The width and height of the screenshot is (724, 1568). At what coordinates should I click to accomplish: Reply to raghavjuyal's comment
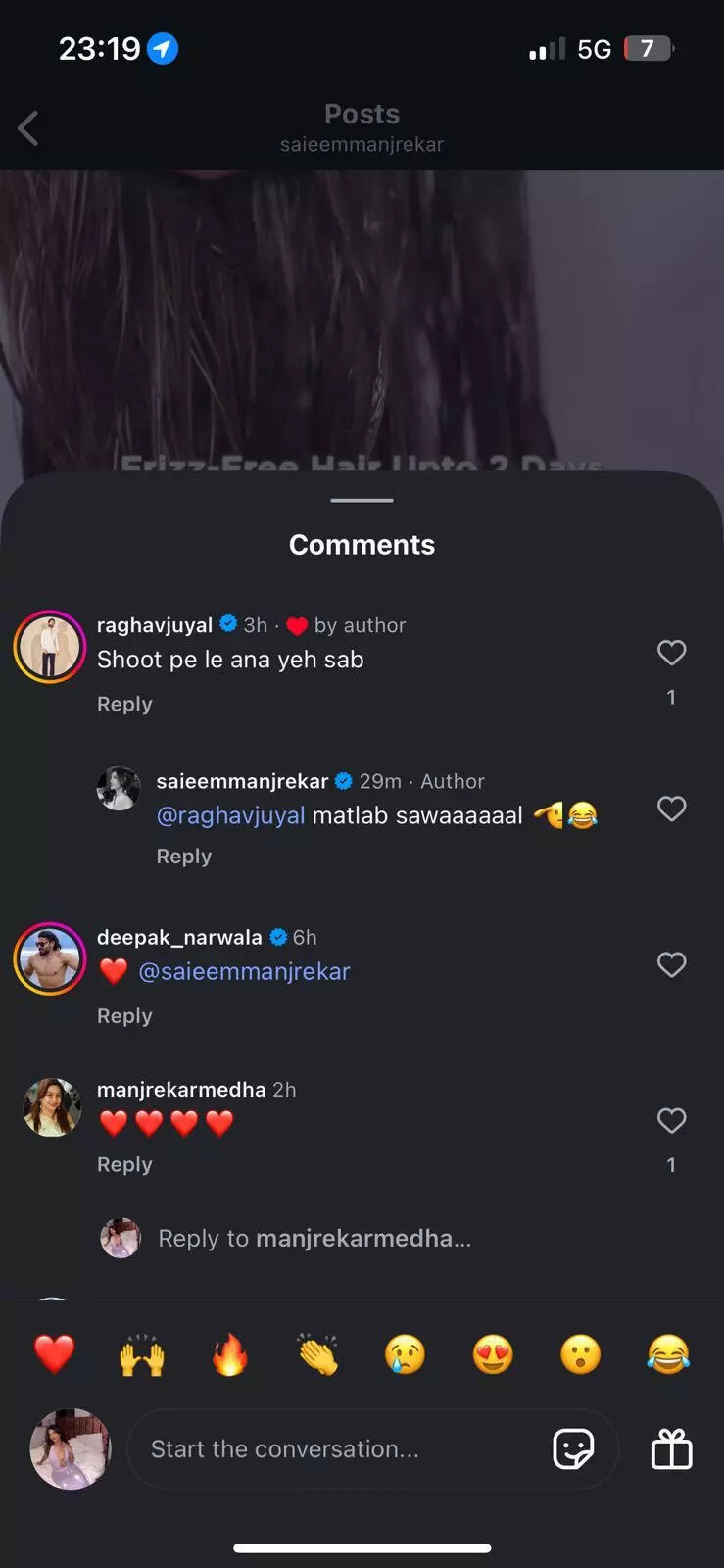(124, 704)
